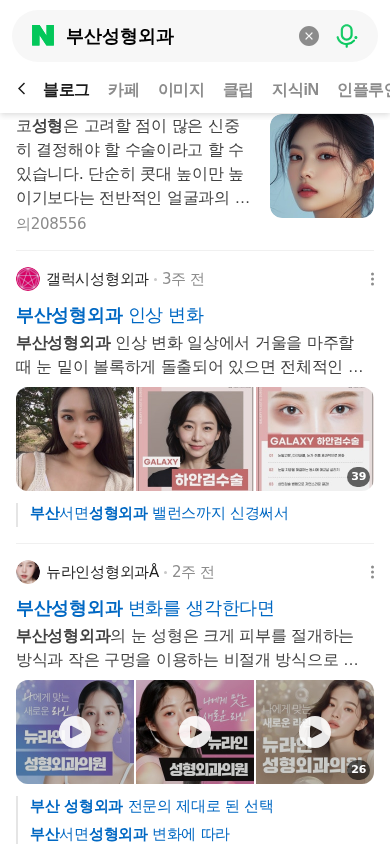Viewport: 390px width, 844px height.
Task: Open link 부산서면성형외과 변화에 따라
Action: click(130, 834)
